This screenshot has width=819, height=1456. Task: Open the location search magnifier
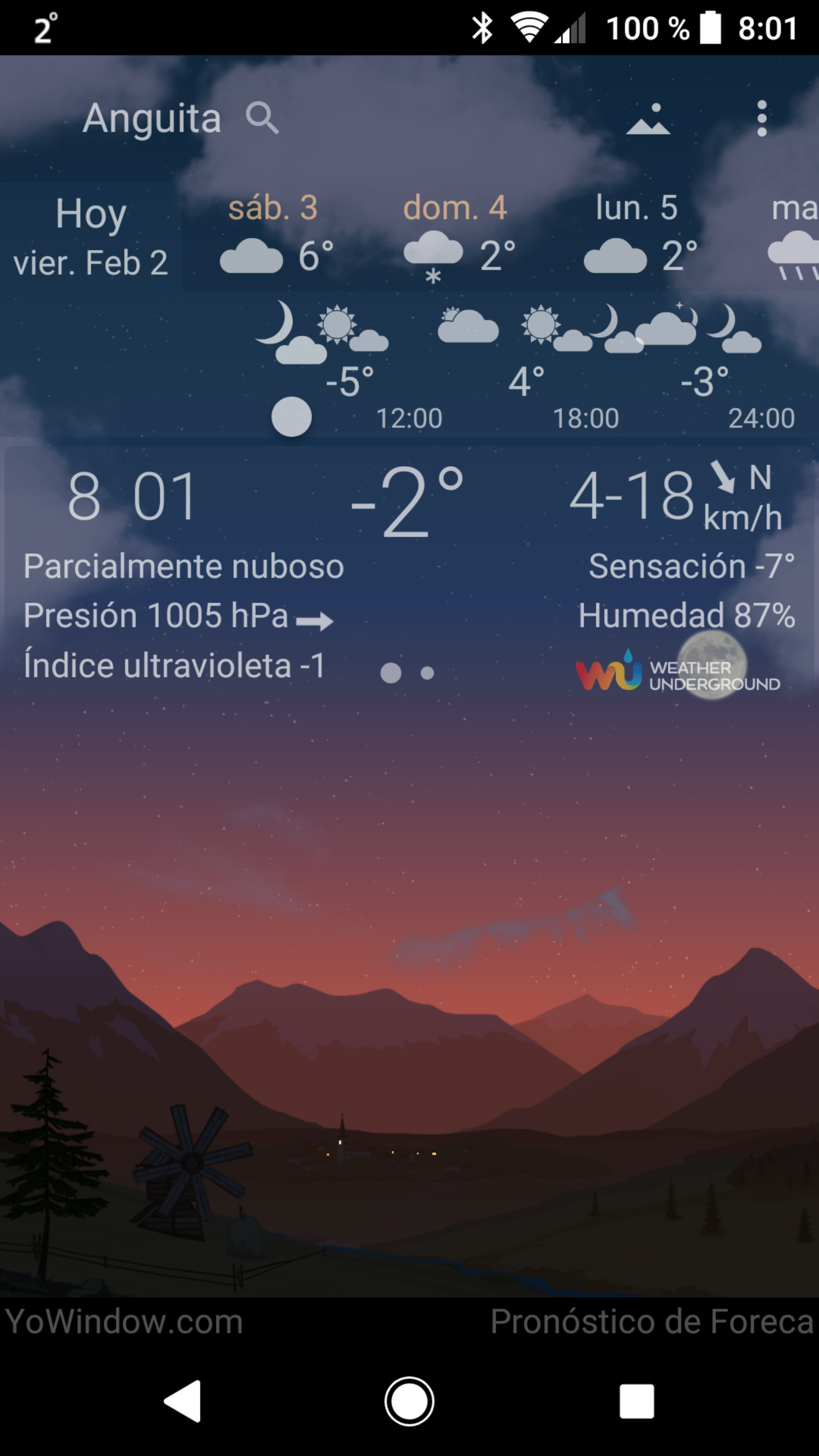(262, 118)
